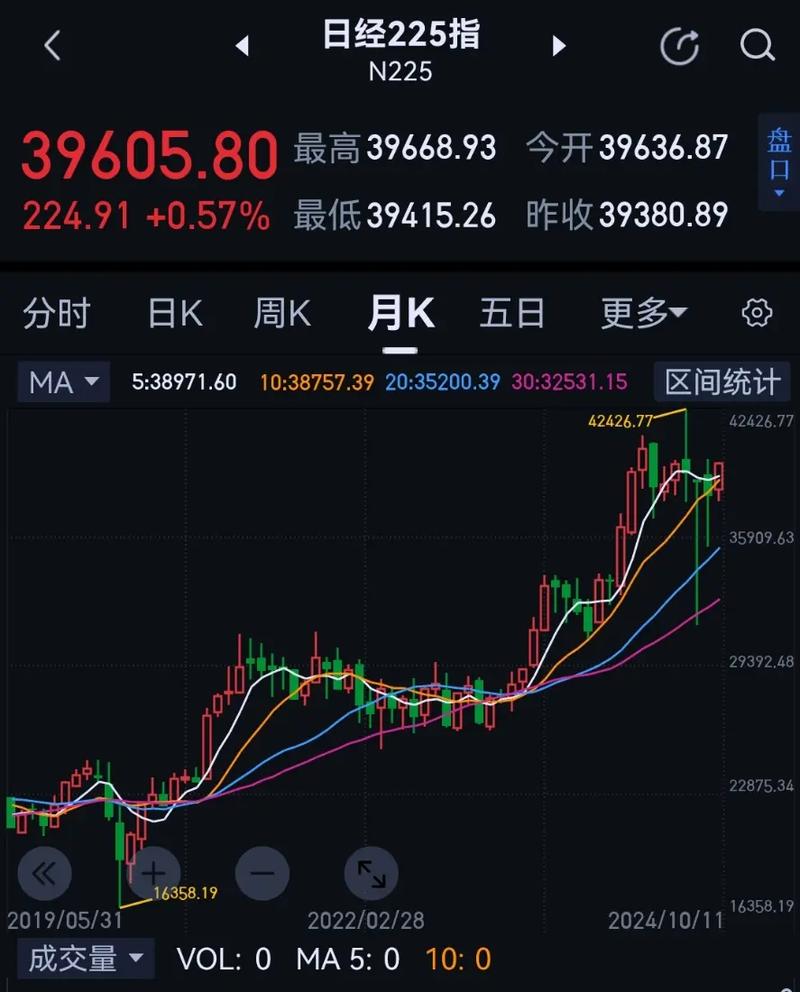This screenshot has height=992, width=800.
Task: Go to the previous stock with the left arrow
Action: point(243,45)
